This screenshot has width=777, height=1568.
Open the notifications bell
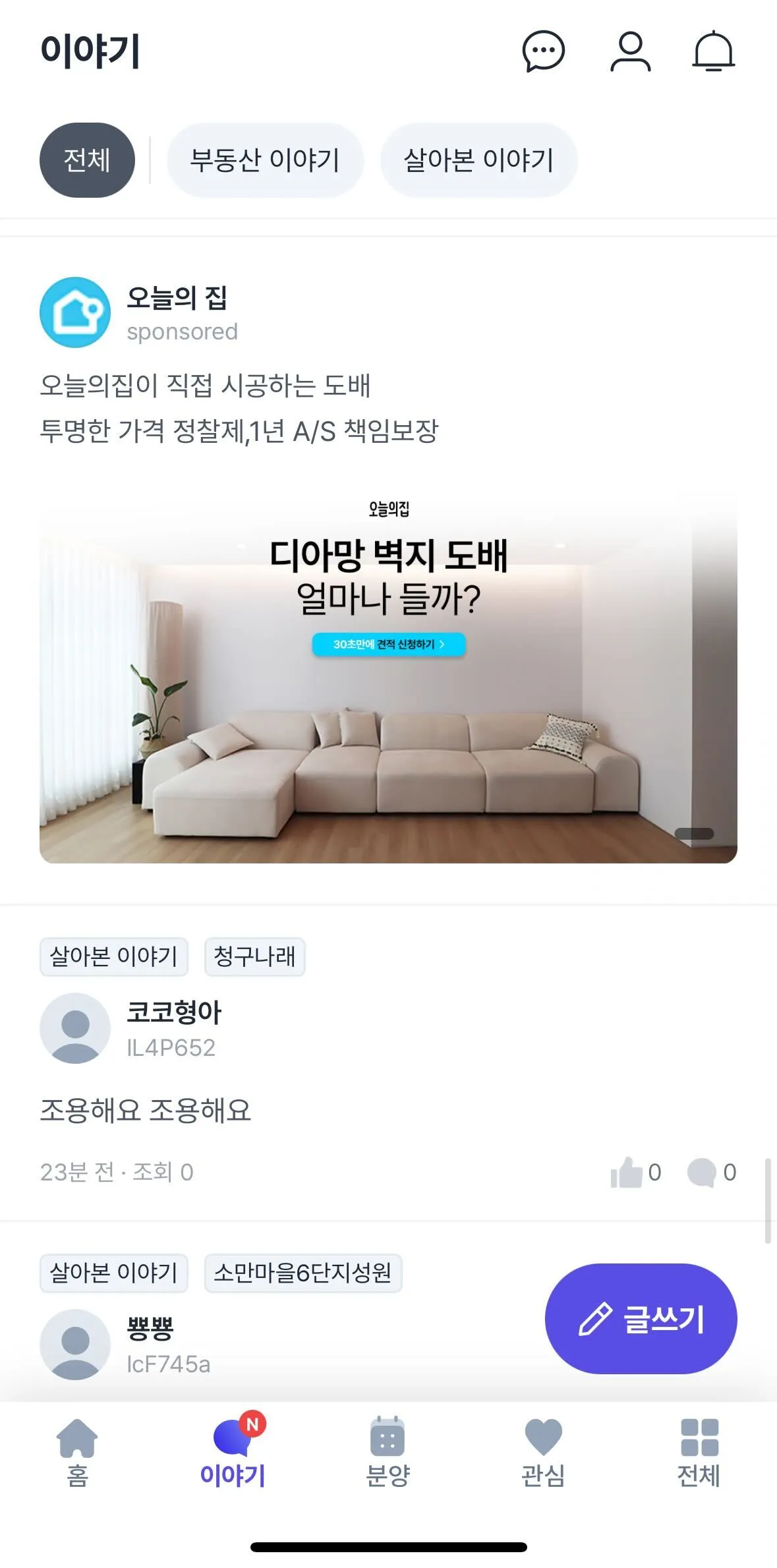click(x=713, y=51)
